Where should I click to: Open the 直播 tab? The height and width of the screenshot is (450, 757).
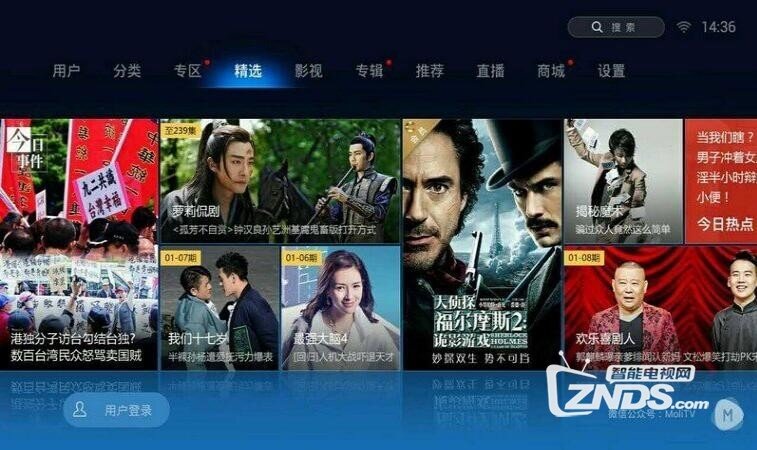click(490, 71)
